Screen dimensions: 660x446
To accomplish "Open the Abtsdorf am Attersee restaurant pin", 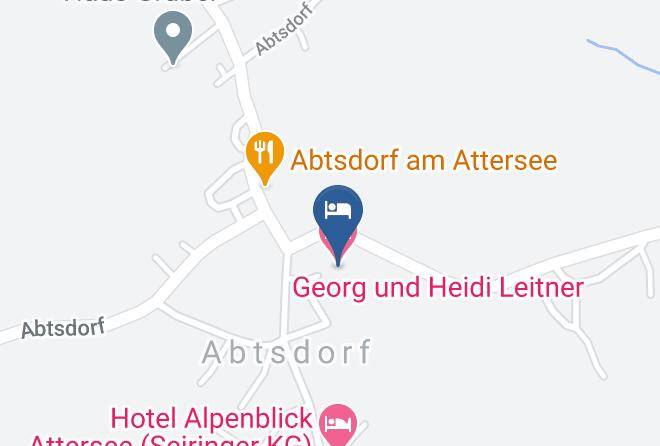I will click(x=264, y=155).
